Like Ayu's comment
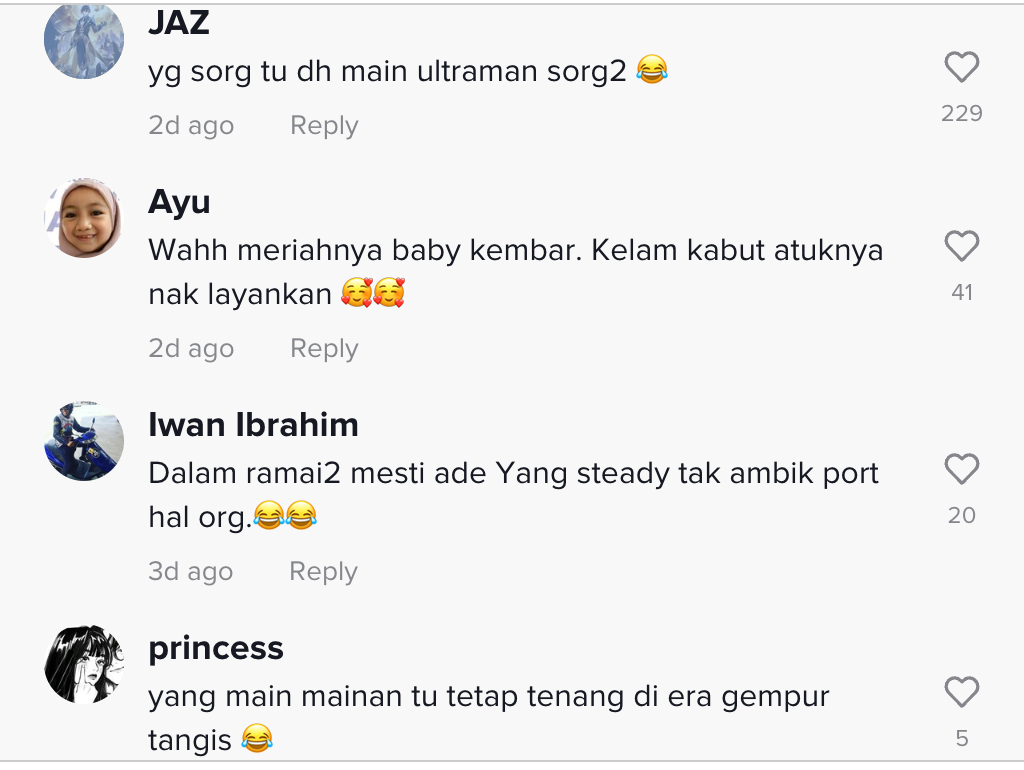Viewport: 1024px width, 770px height. 961,247
